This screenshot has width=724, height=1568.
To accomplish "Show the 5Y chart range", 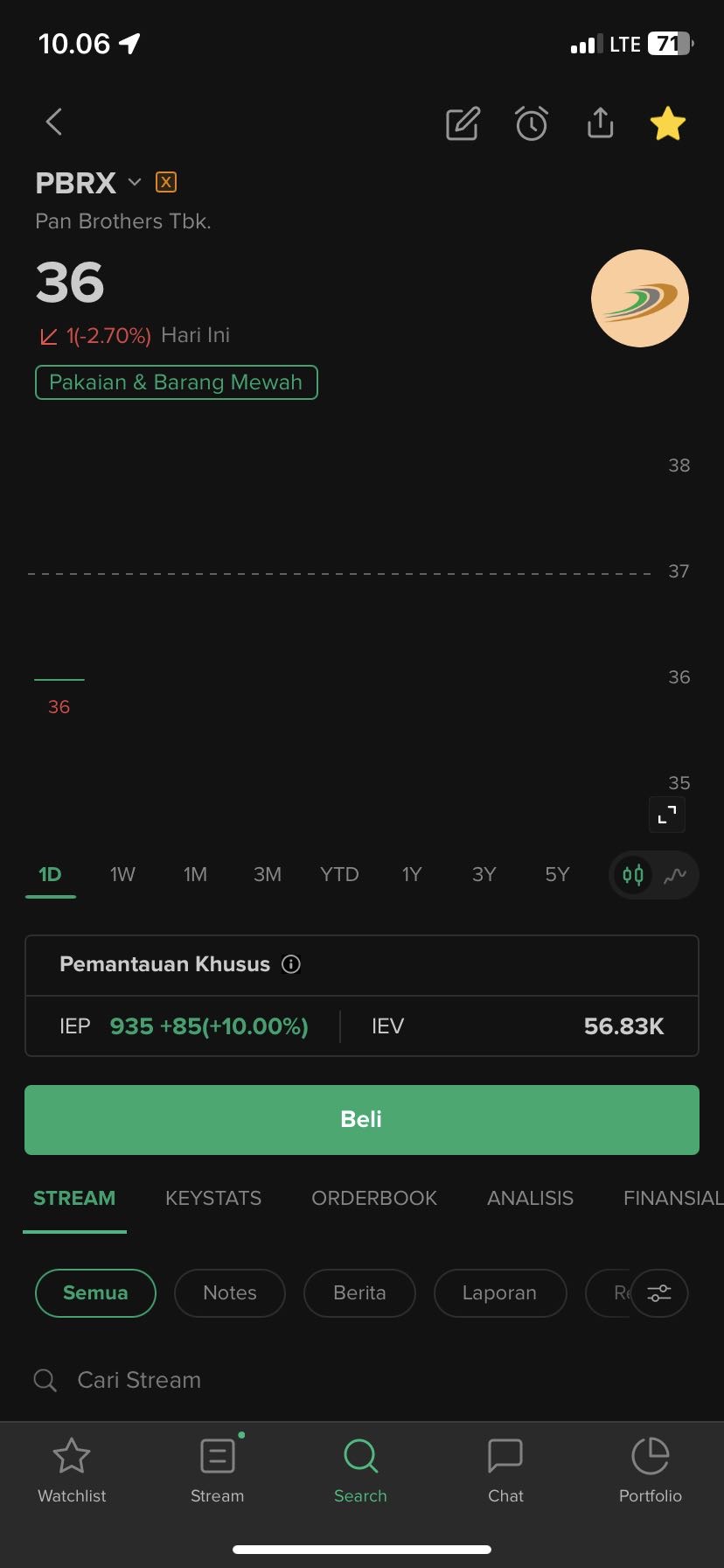I will 557,874.
